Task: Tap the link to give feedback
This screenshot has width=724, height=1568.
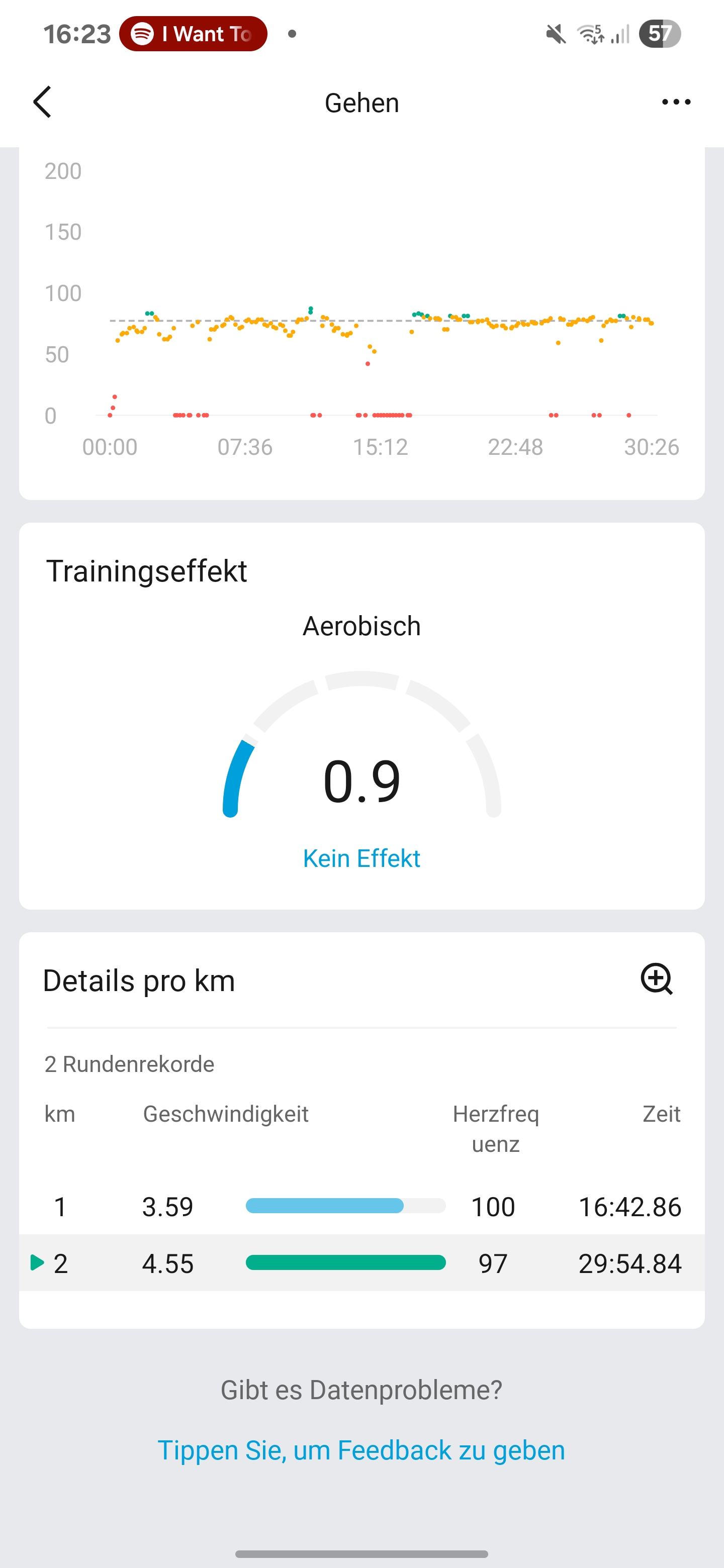Action: click(361, 1450)
